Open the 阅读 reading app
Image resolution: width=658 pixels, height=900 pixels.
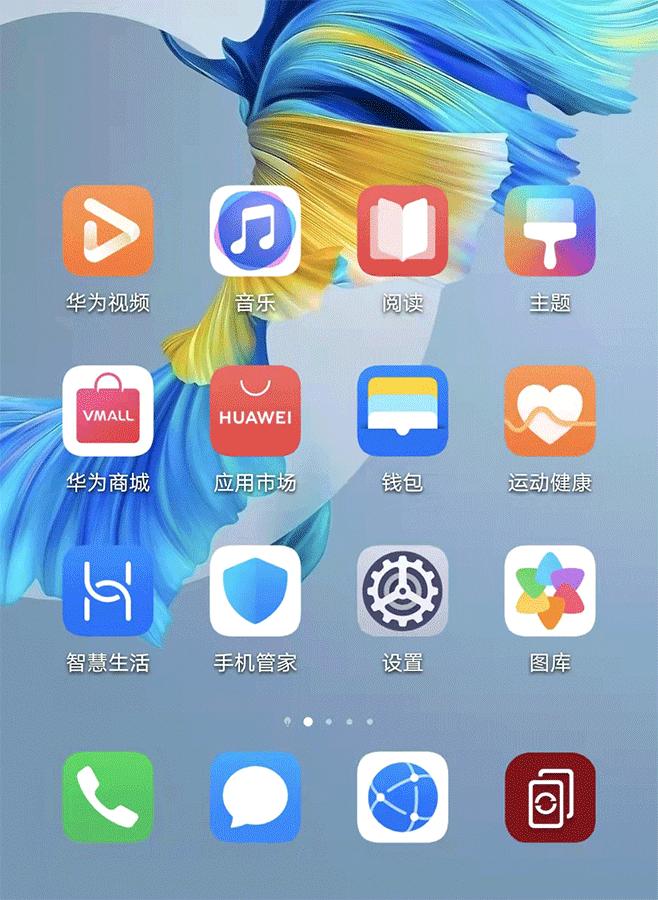pos(402,231)
